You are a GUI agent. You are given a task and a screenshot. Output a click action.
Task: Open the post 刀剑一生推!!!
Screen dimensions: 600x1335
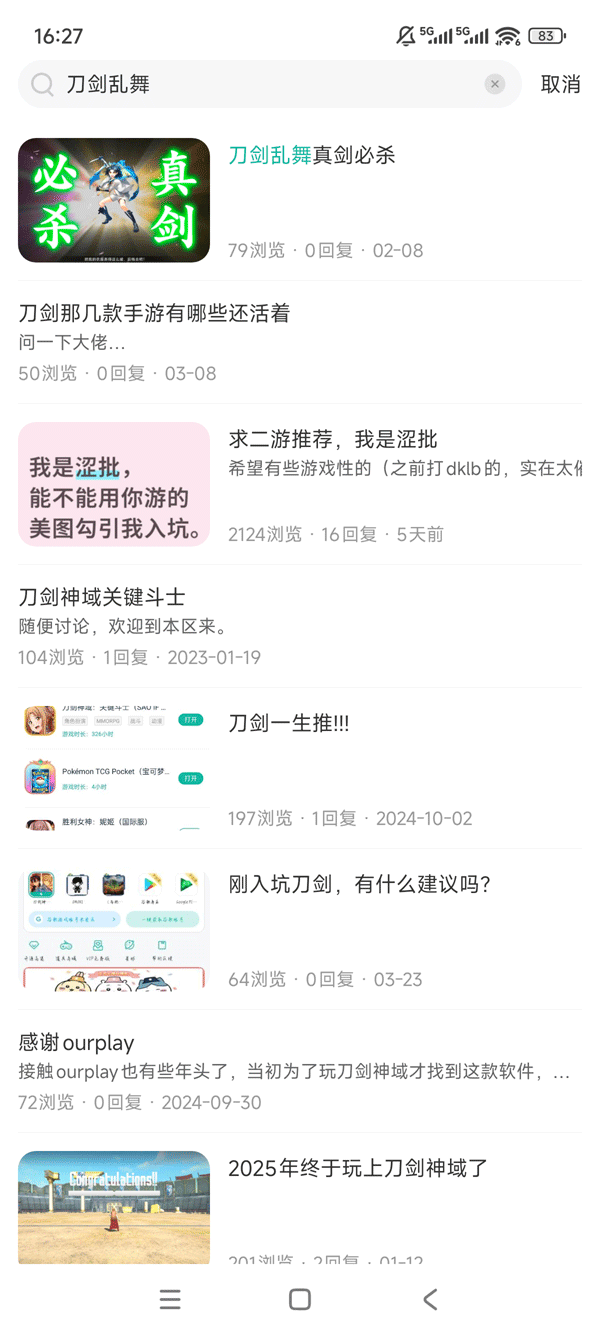(289, 723)
